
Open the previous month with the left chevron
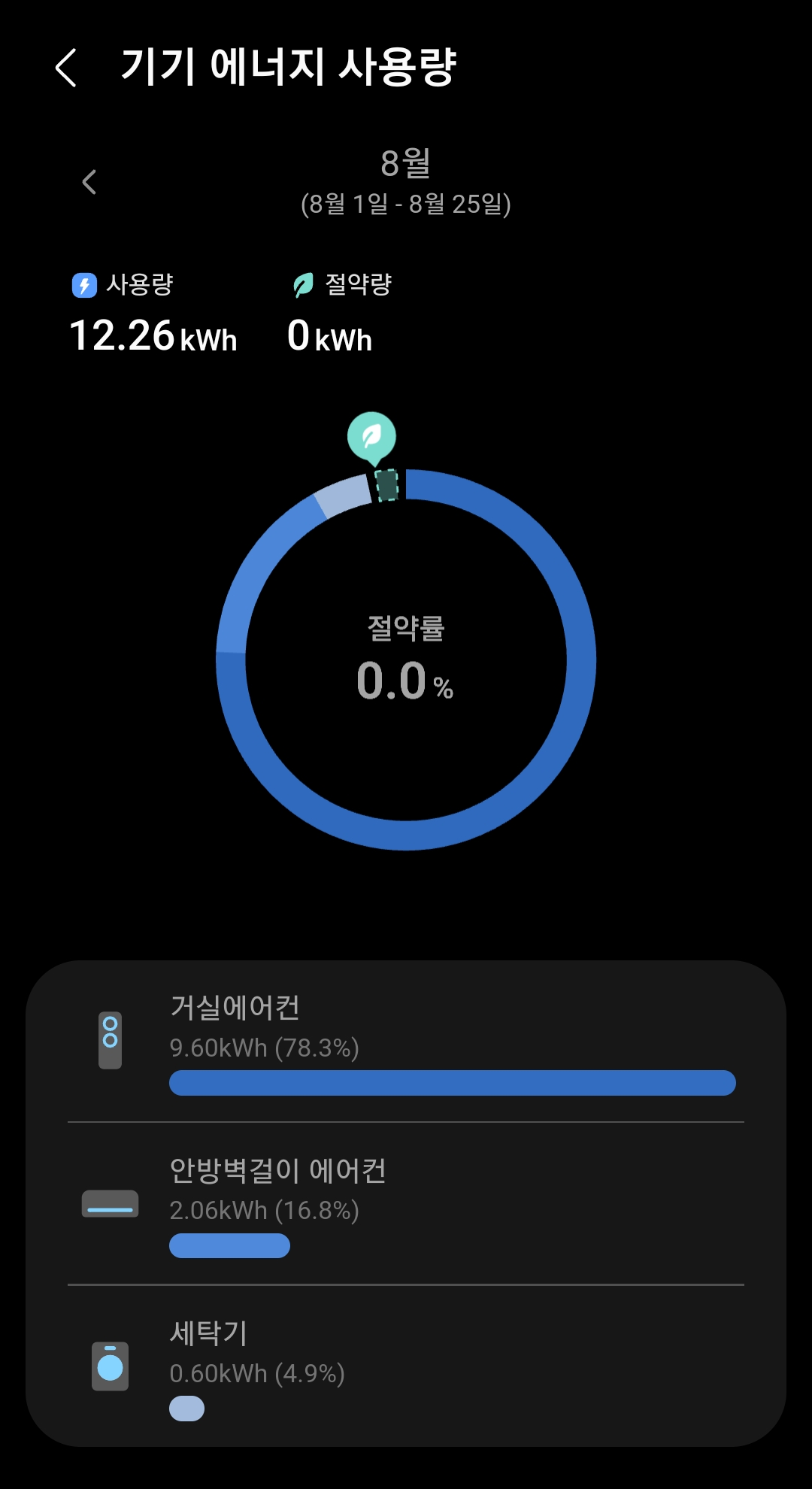[89, 182]
